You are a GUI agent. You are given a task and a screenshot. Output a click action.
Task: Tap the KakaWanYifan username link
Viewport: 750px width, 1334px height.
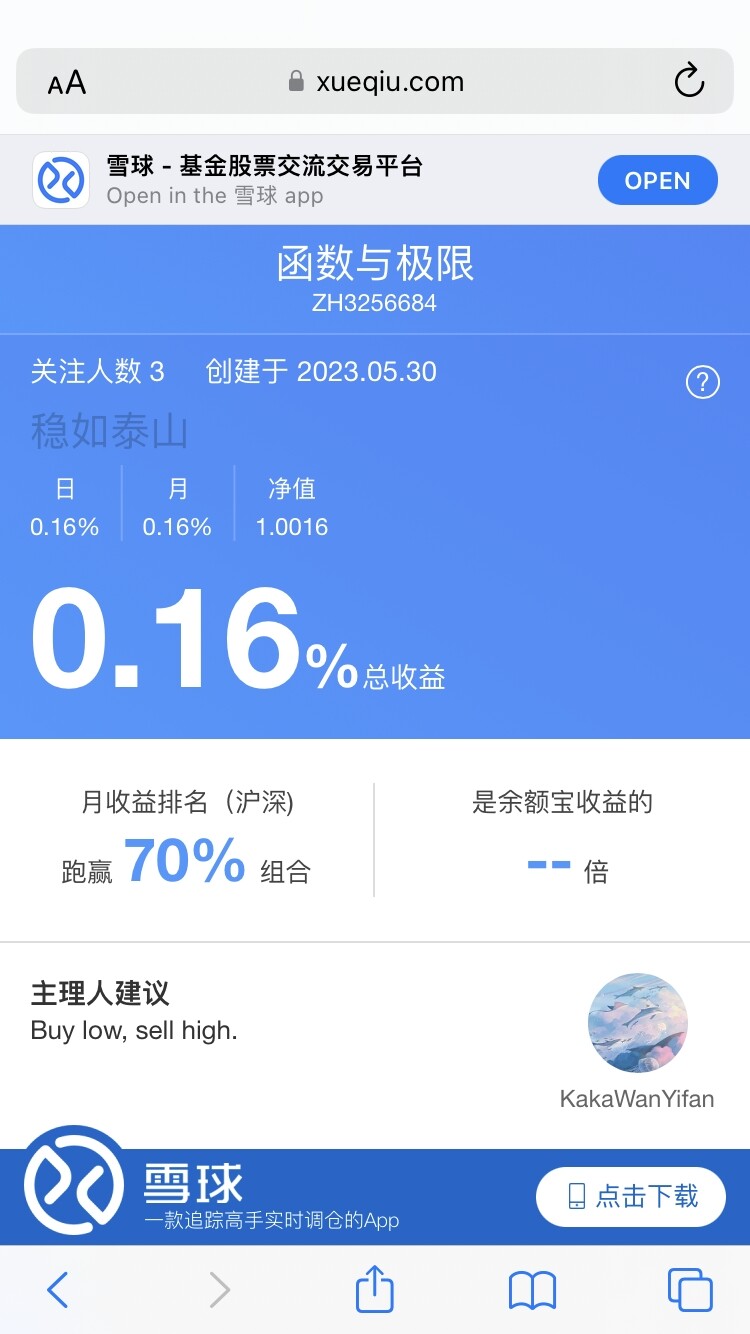(636, 1099)
